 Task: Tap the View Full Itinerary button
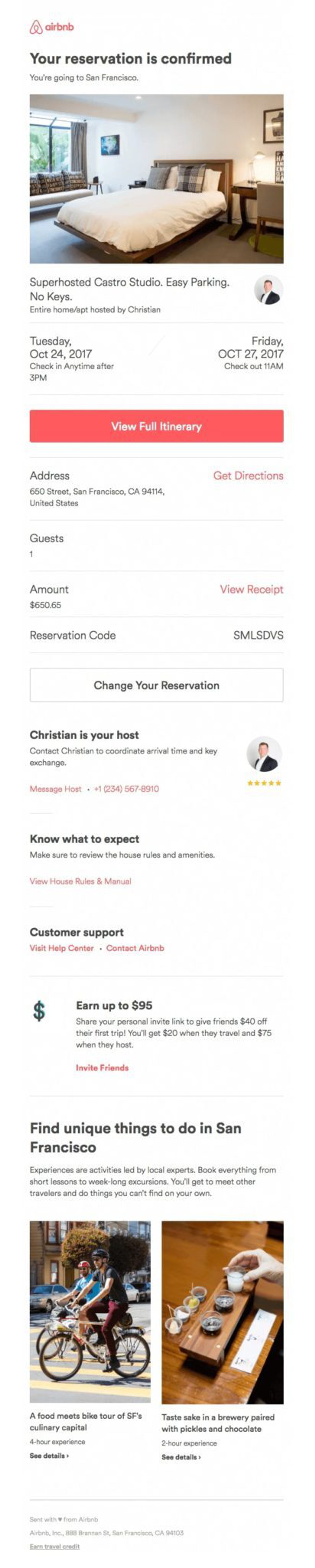pyautogui.click(x=156, y=426)
